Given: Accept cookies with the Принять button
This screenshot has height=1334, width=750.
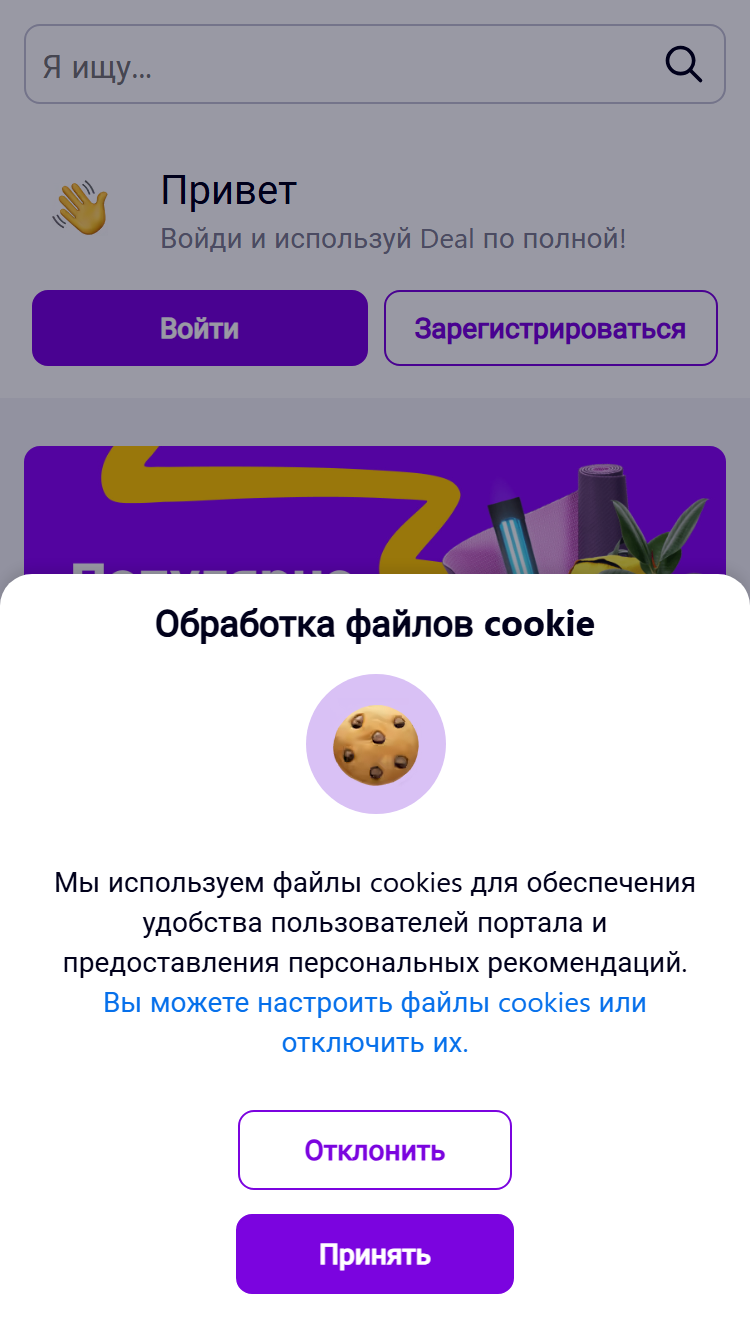Looking at the screenshot, I should point(375,1254).
